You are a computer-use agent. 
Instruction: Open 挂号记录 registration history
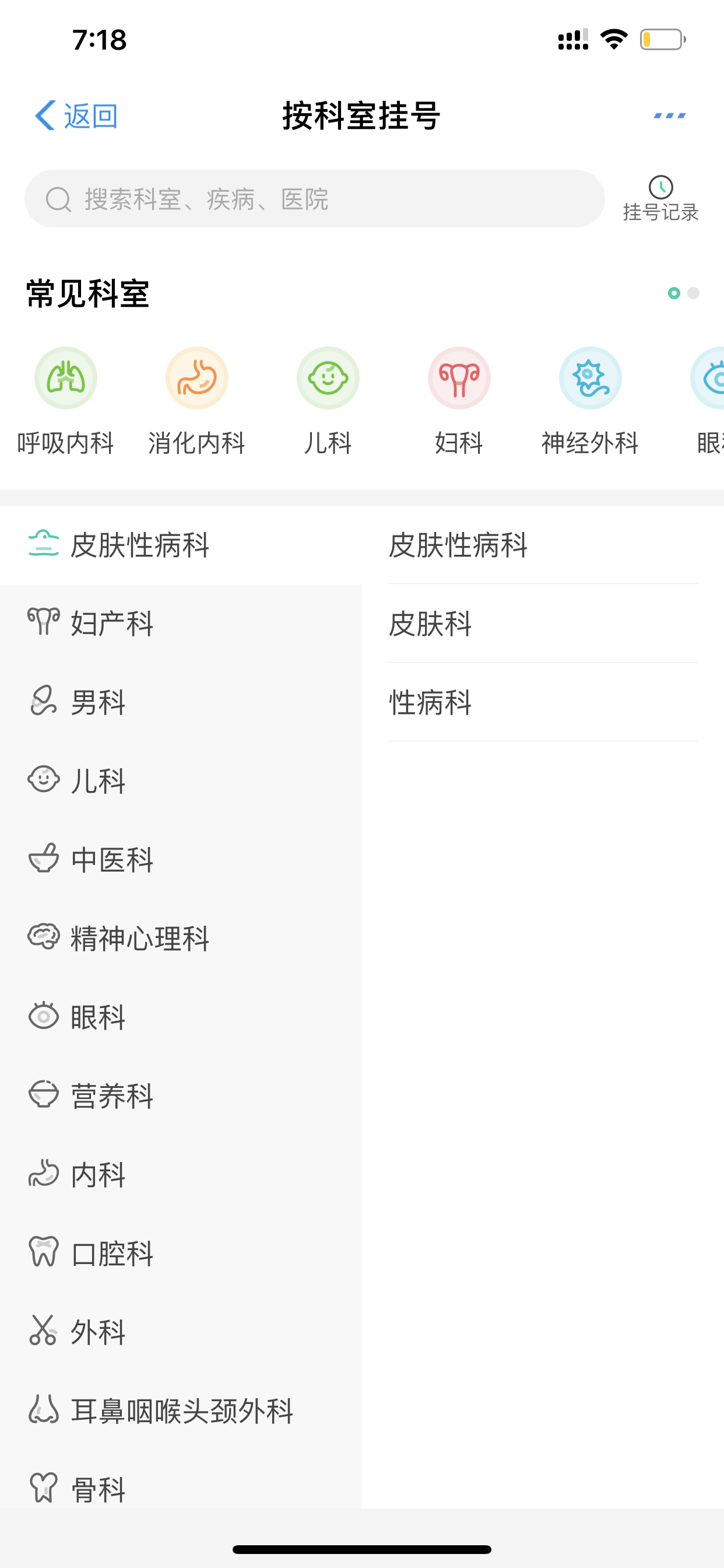(660, 198)
